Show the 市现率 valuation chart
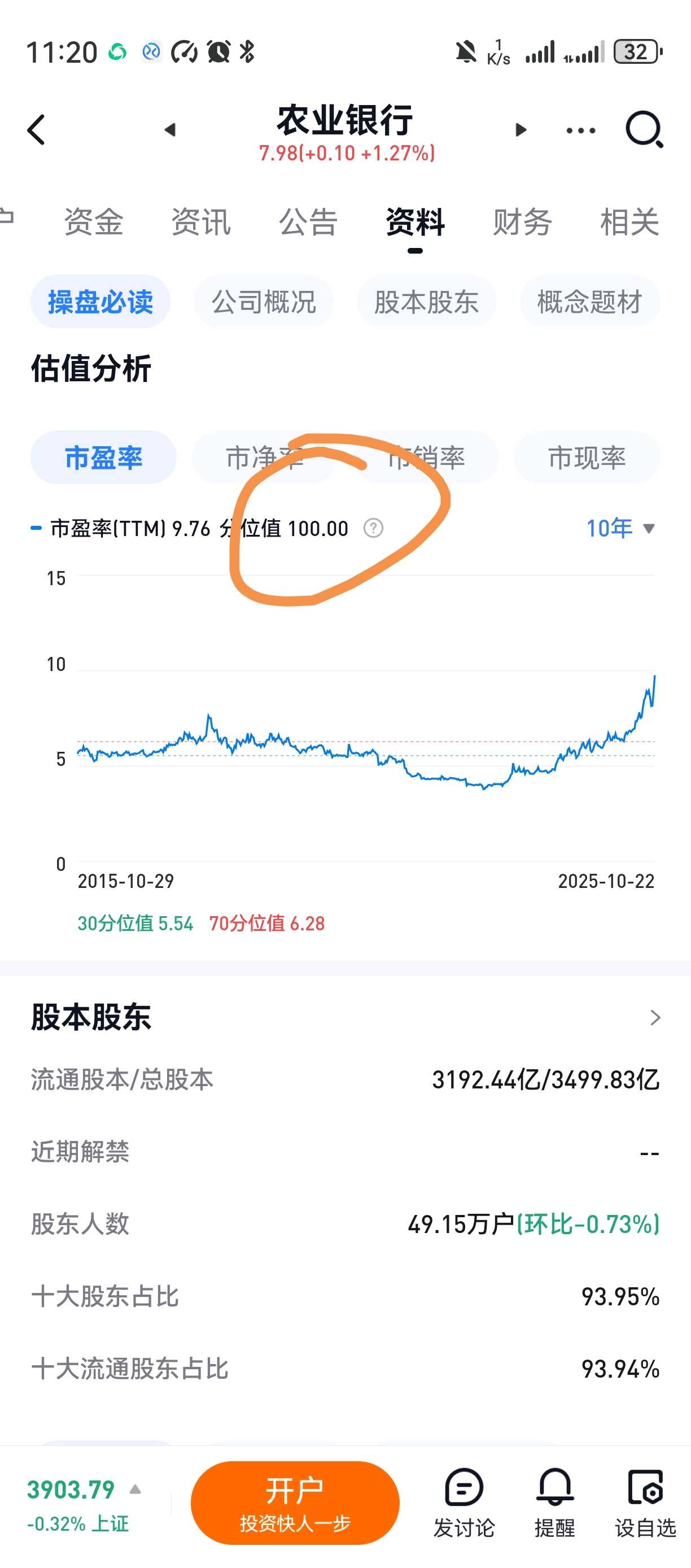The width and height of the screenshot is (691, 1568). tap(587, 458)
